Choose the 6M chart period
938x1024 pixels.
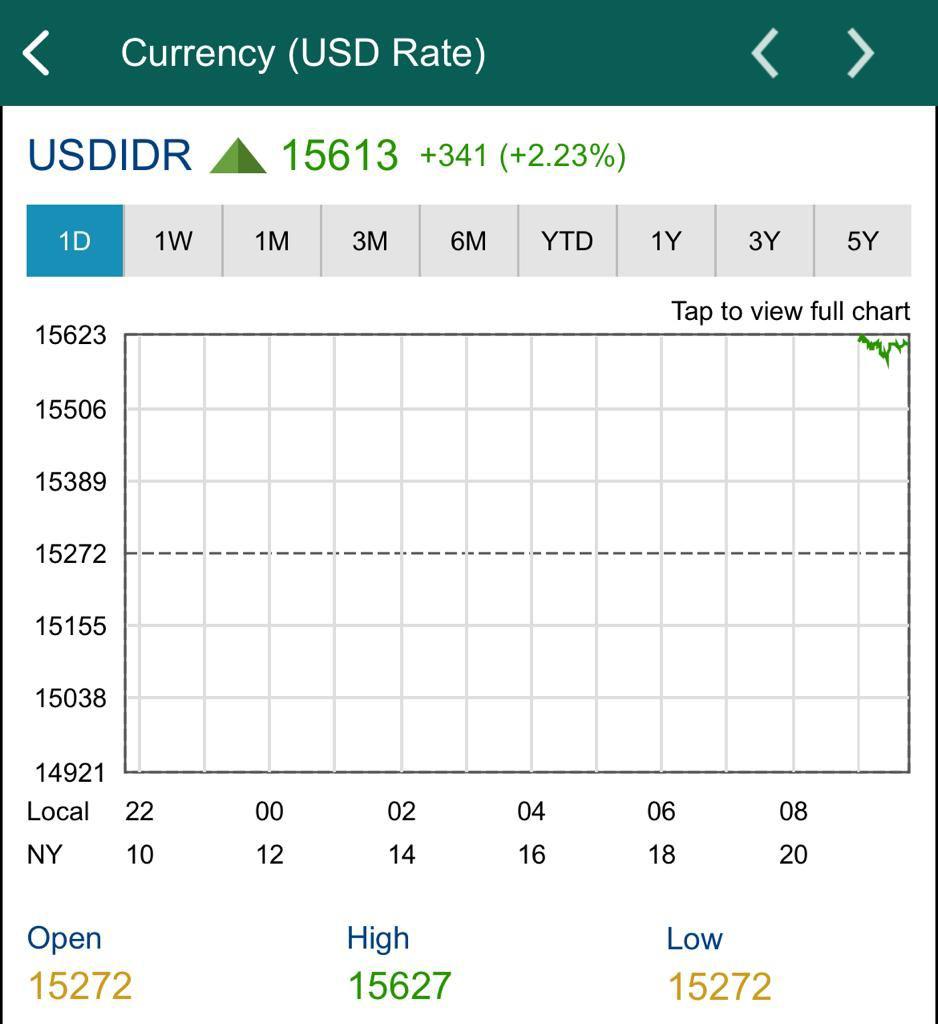click(468, 241)
